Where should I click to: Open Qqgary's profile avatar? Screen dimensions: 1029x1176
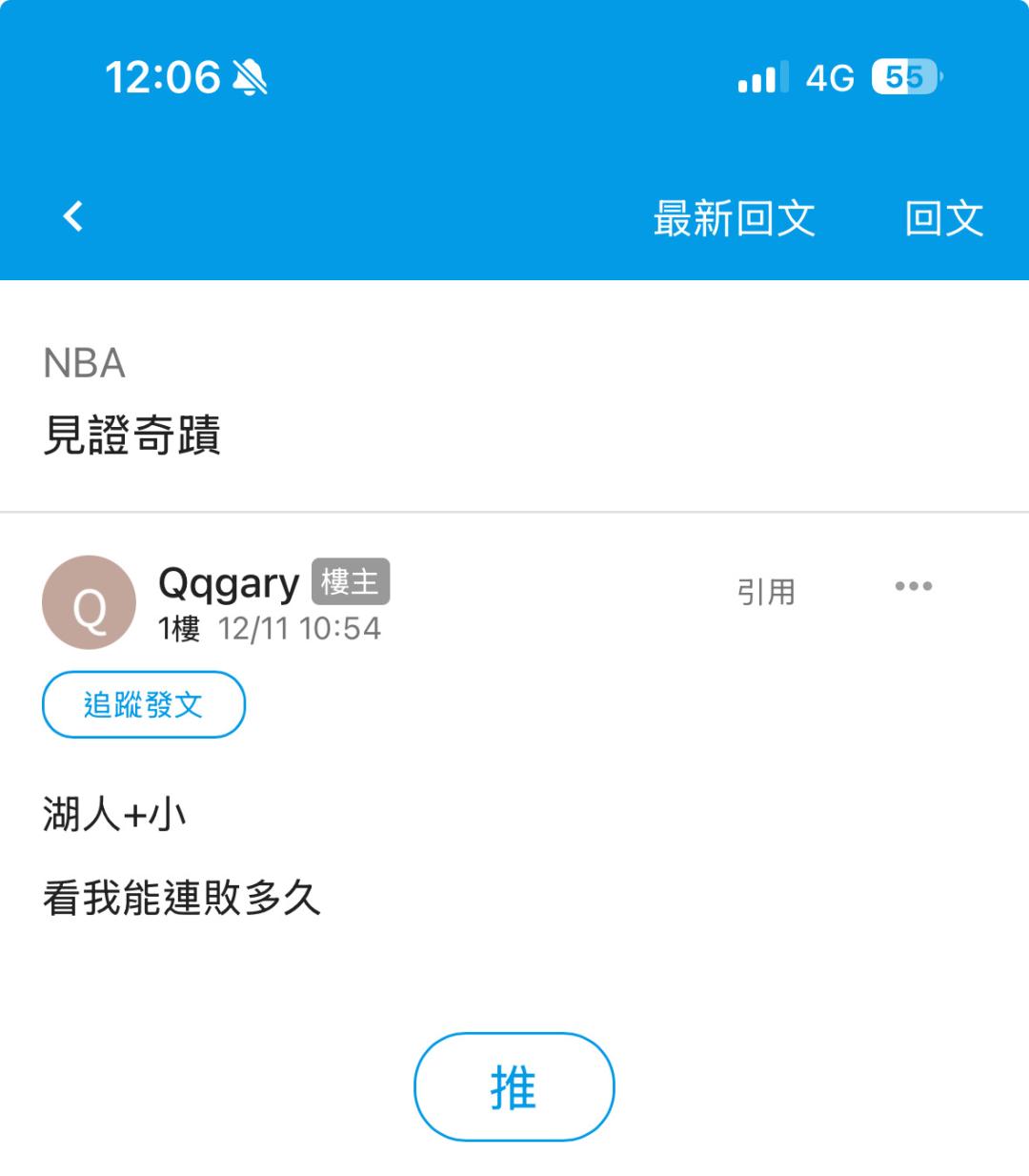89,602
